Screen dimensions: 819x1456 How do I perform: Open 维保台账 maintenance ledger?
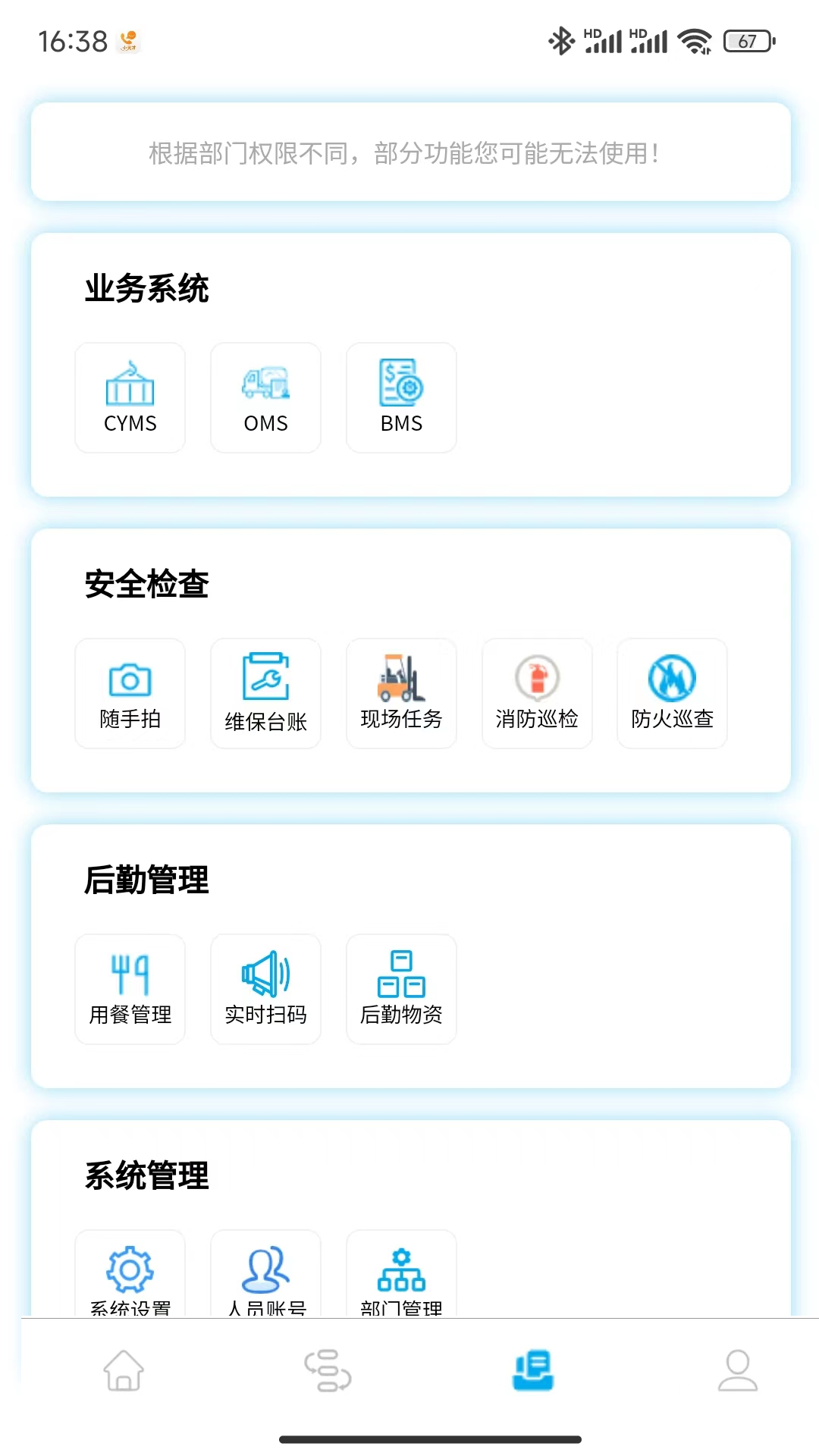coord(265,693)
